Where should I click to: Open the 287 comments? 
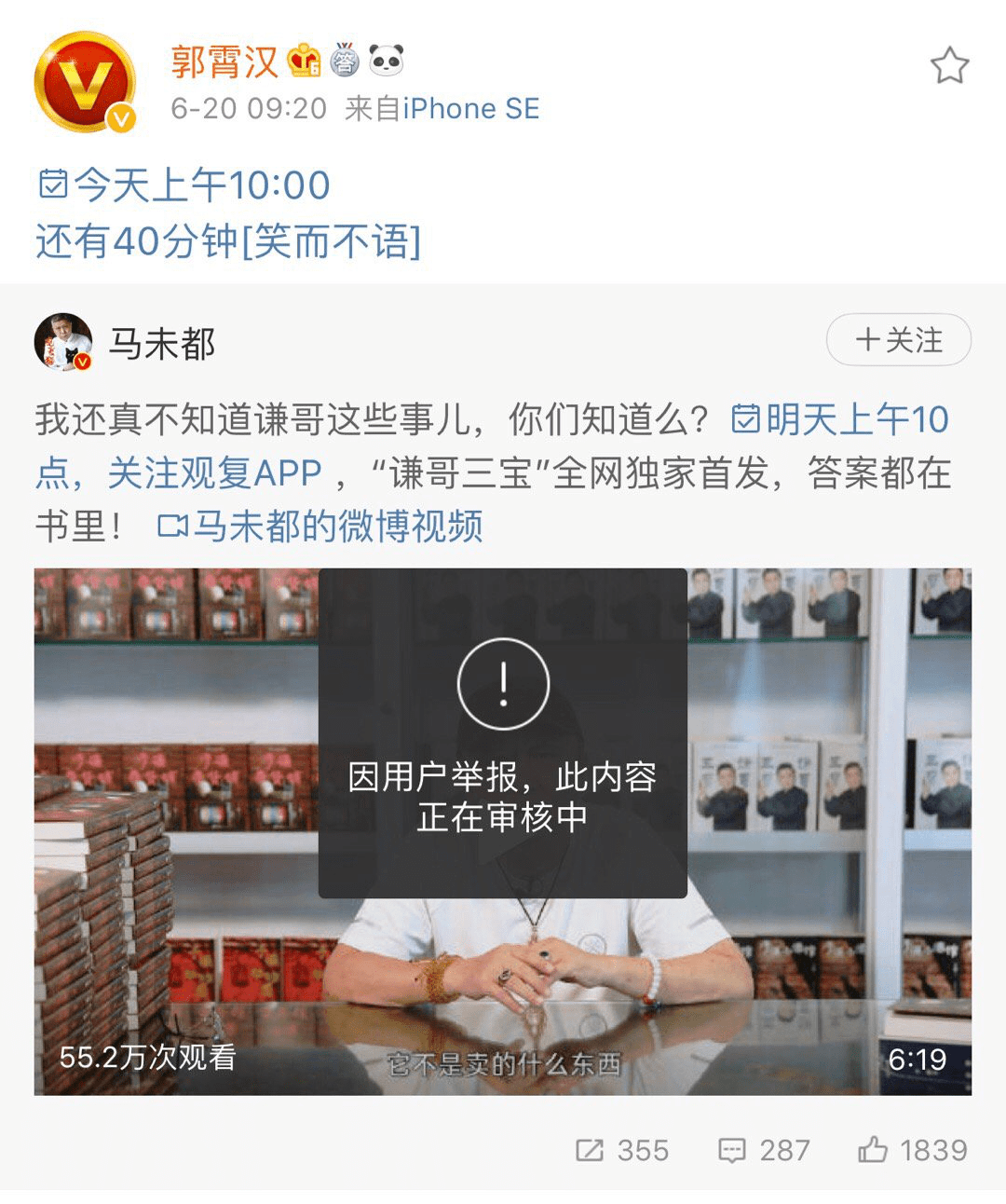pyautogui.click(x=764, y=1150)
